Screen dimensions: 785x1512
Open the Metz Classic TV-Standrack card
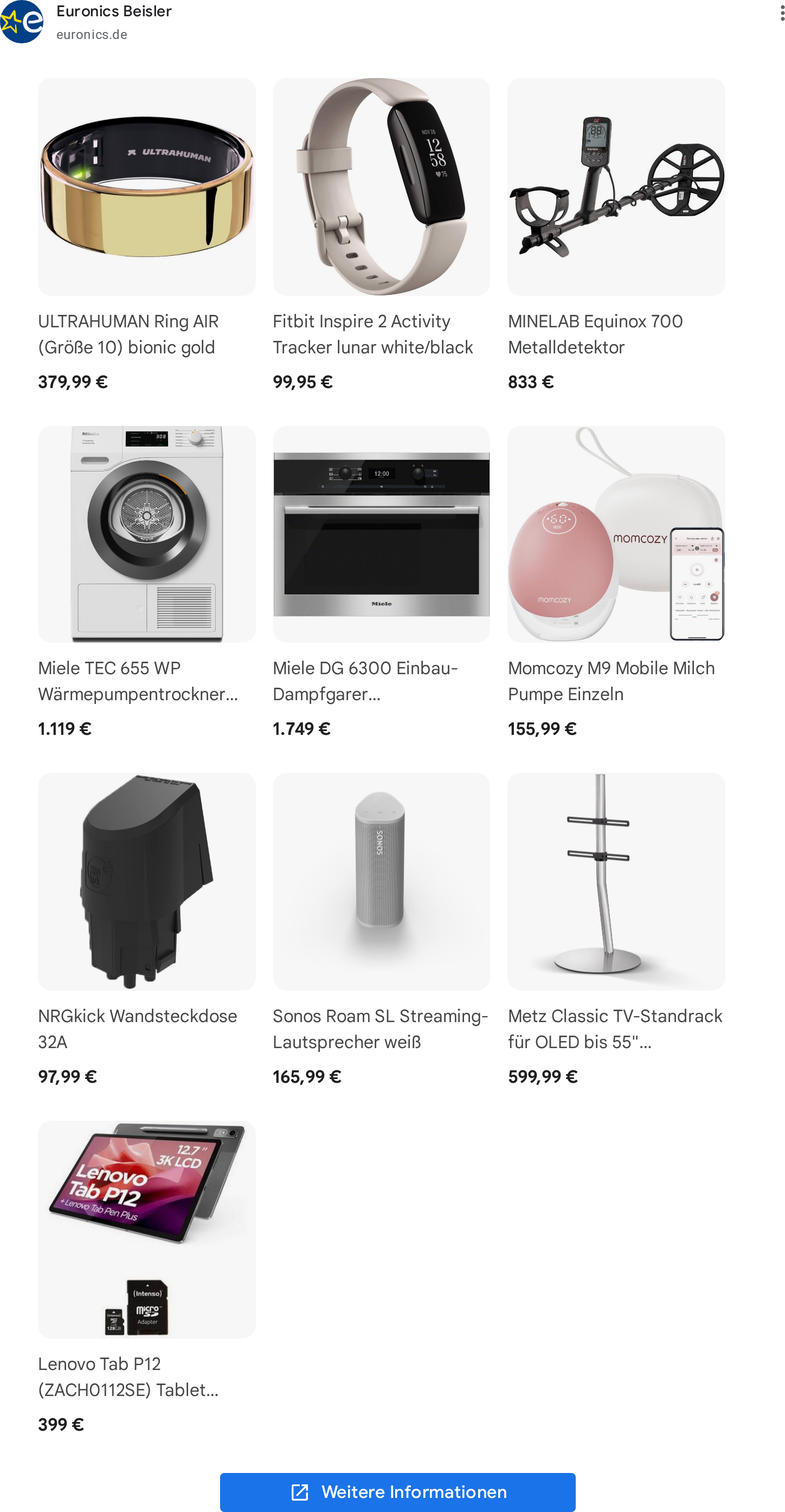tap(616, 930)
